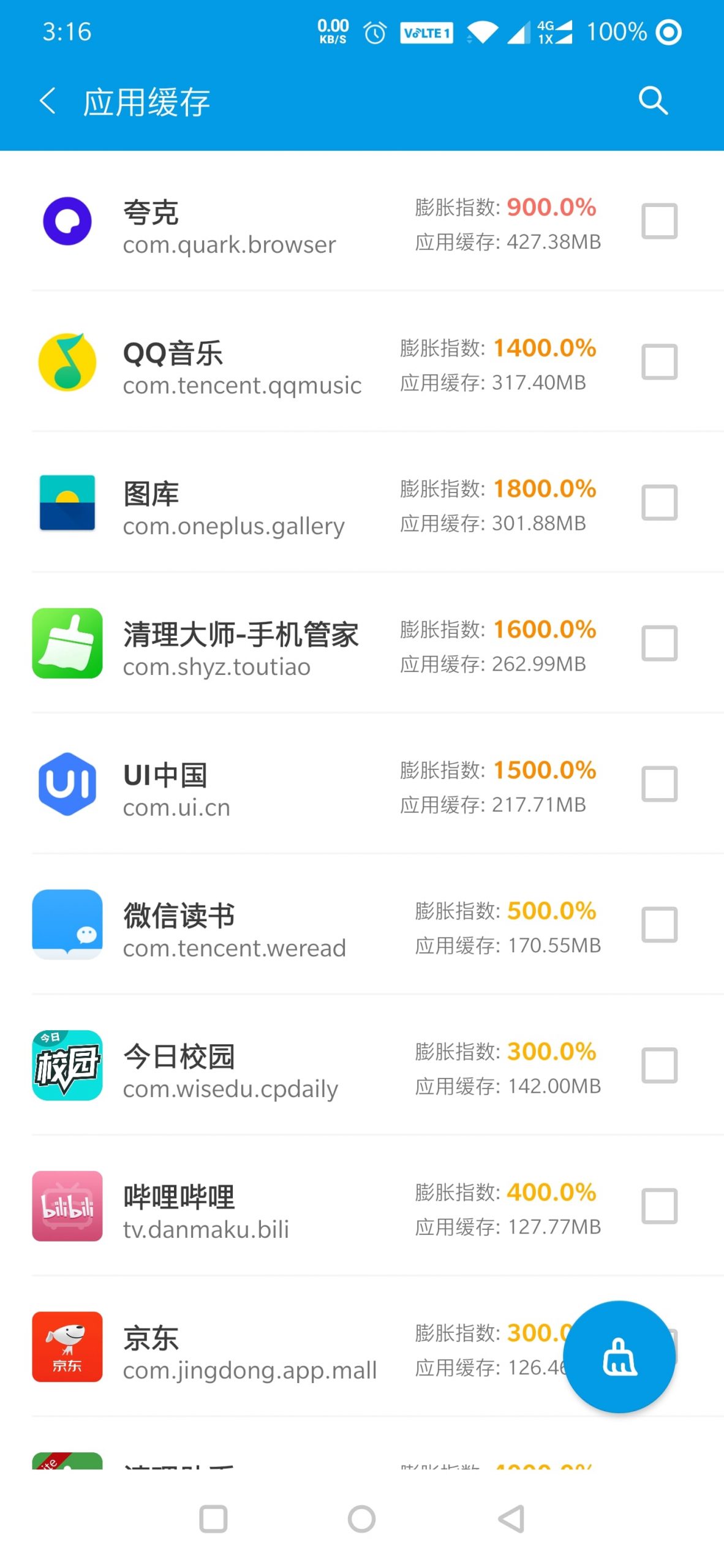Screen dimensions: 724x1568
Task: Open the search icon in the app bar
Action: coord(653,101)
